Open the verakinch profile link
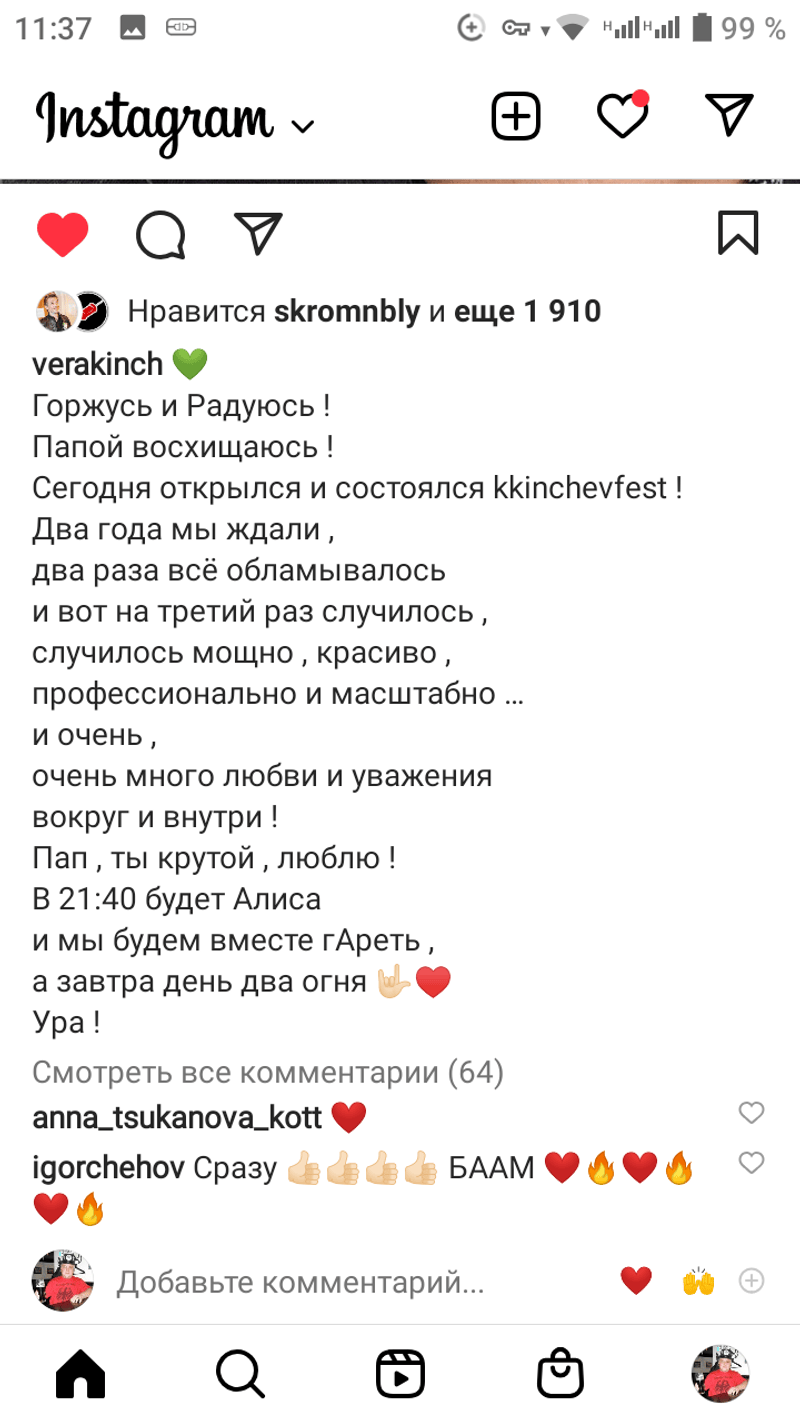The width and height of the screenshot is (800, 1422). pos(97,364)
